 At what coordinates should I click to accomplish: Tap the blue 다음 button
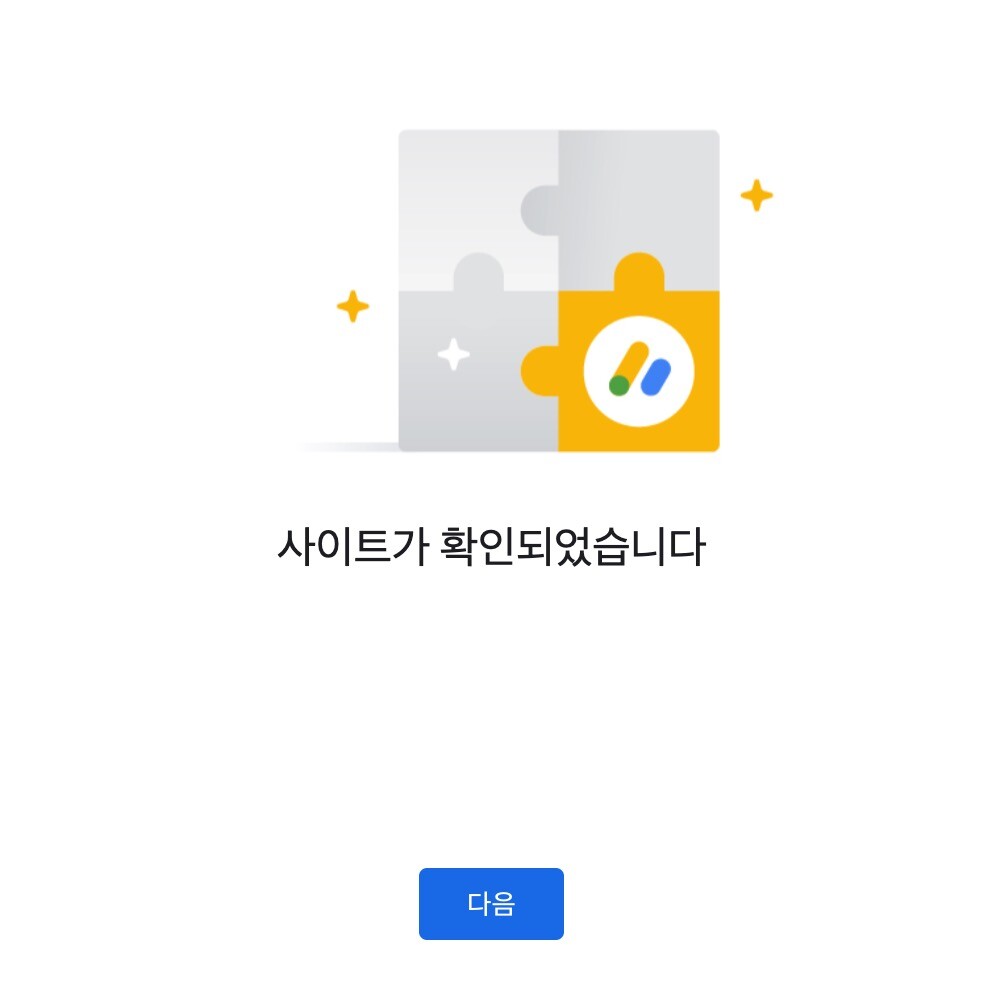click(491, 903)
